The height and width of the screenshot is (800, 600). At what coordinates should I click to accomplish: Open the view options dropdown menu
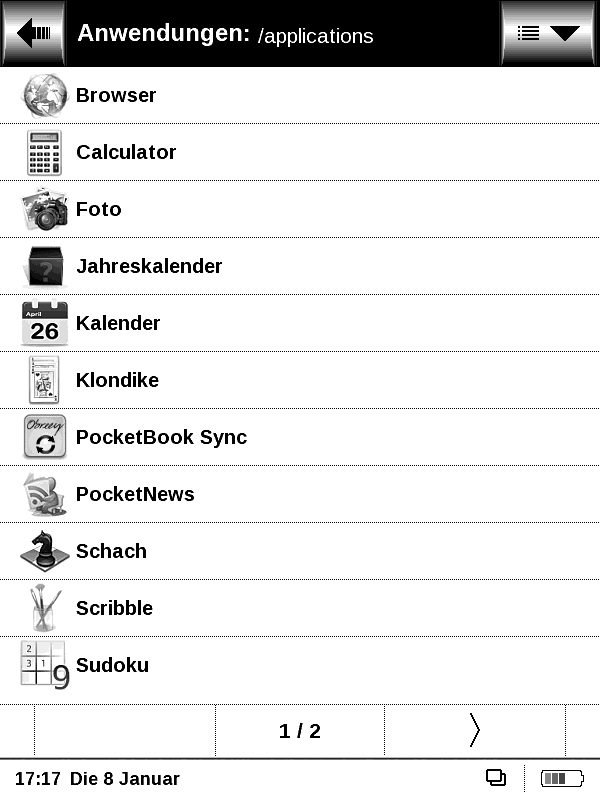549,33
